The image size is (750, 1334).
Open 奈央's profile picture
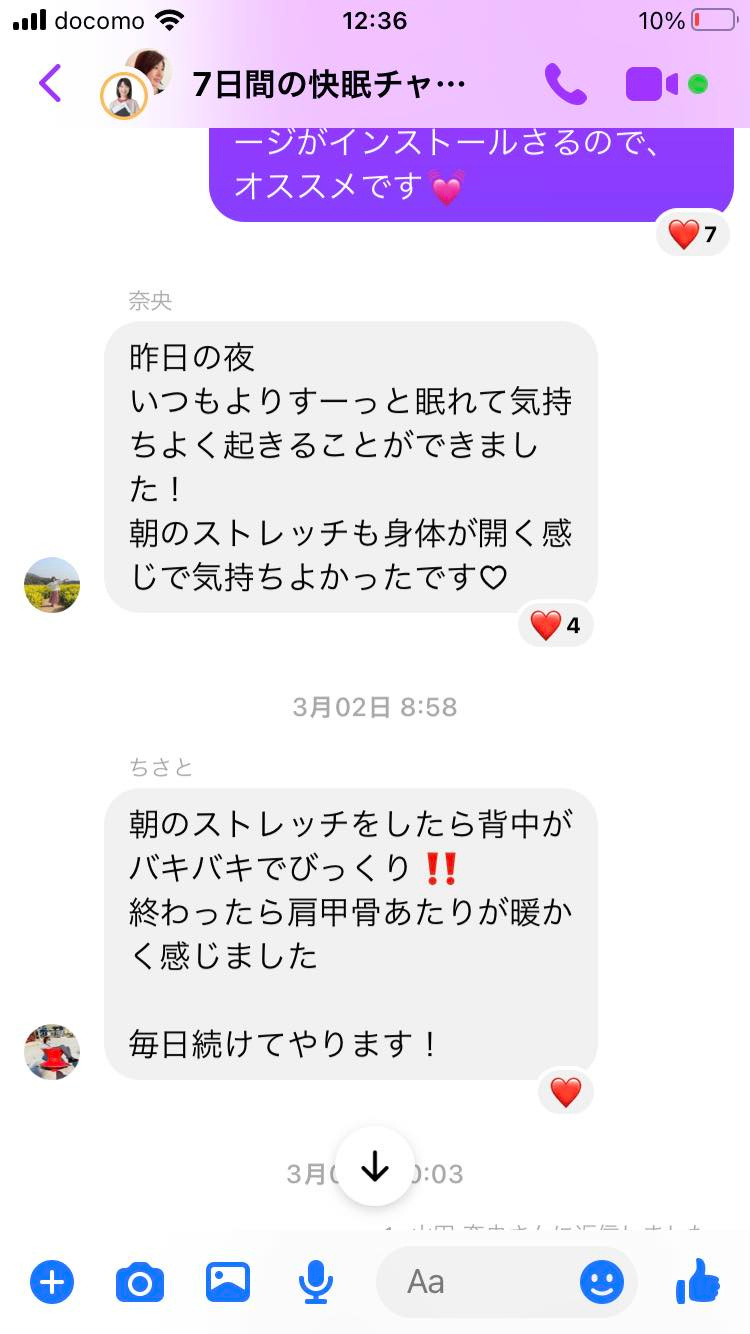52,585
